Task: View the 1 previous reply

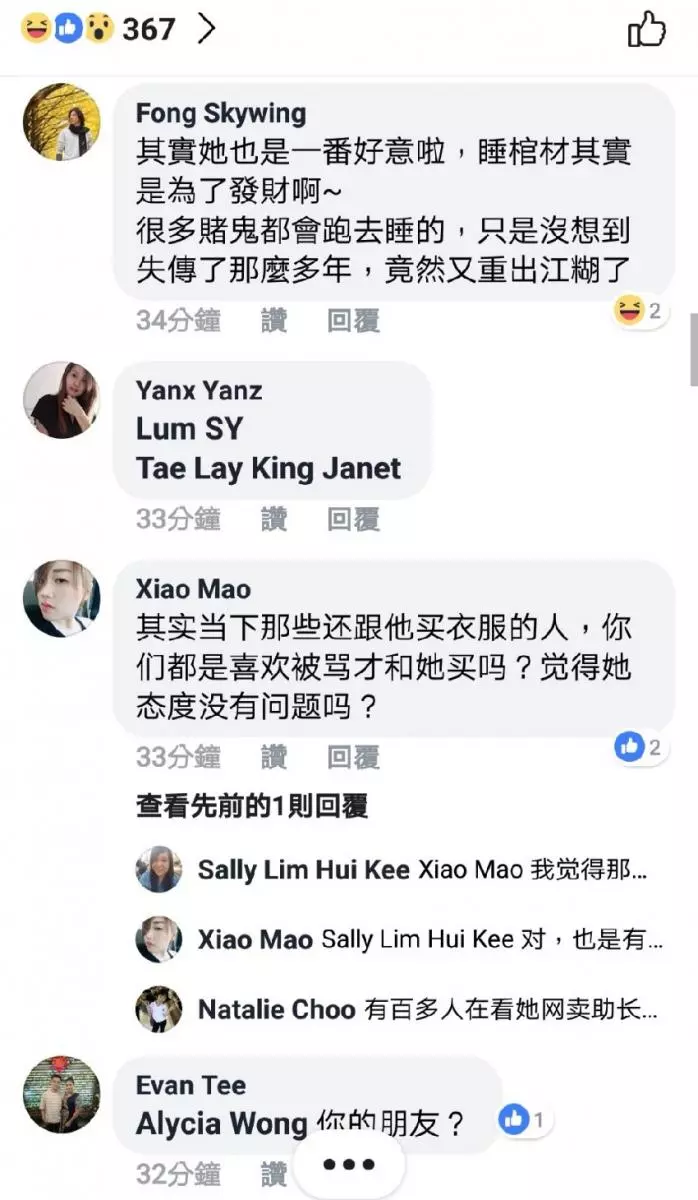Action: [252, 806]
